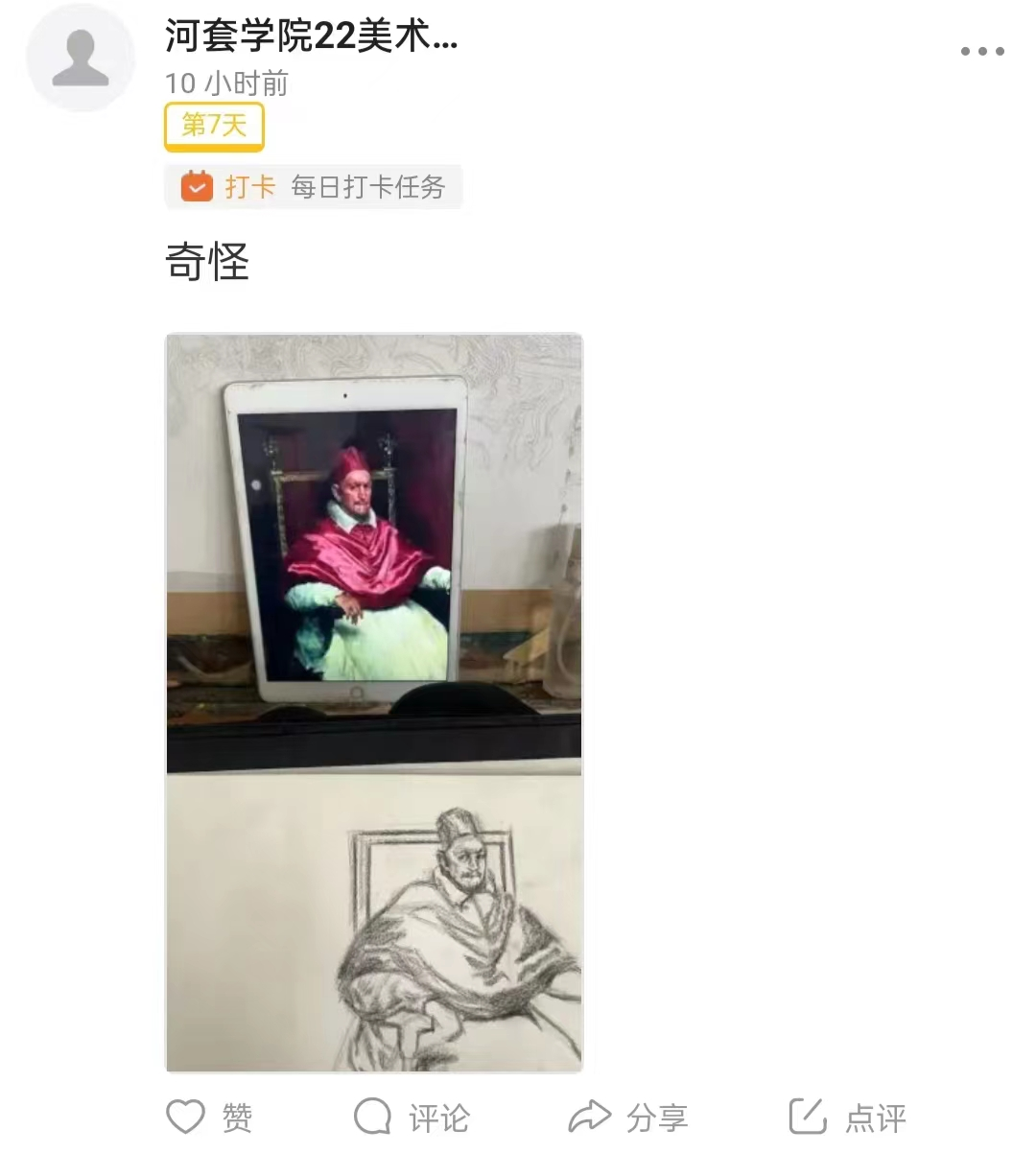Viewport: 1036px width, 1153px height.
Task: Open the three-dot overflow menu
Action: pos(982,52)
